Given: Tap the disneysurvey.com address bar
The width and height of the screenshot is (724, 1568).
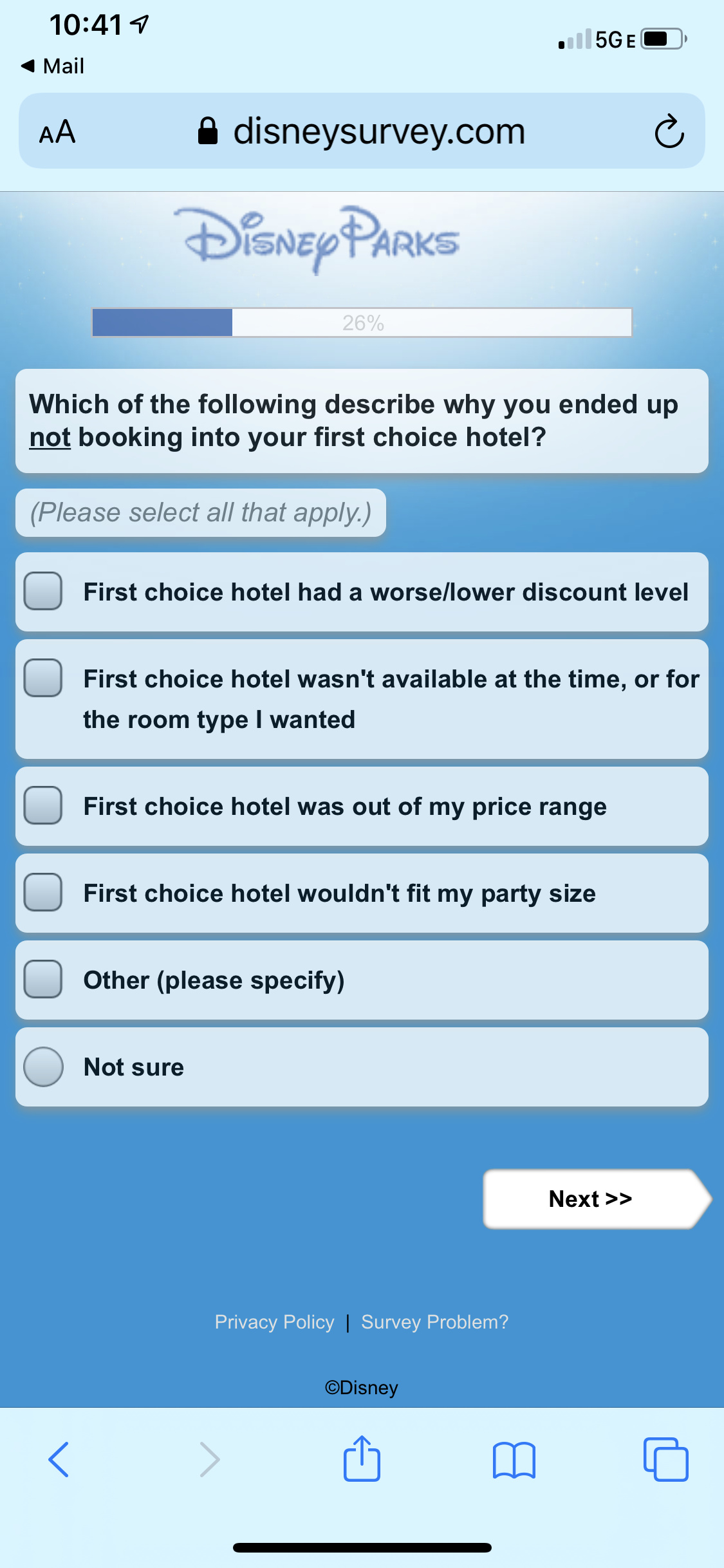Looking at the screenshot, I should 362,131.
